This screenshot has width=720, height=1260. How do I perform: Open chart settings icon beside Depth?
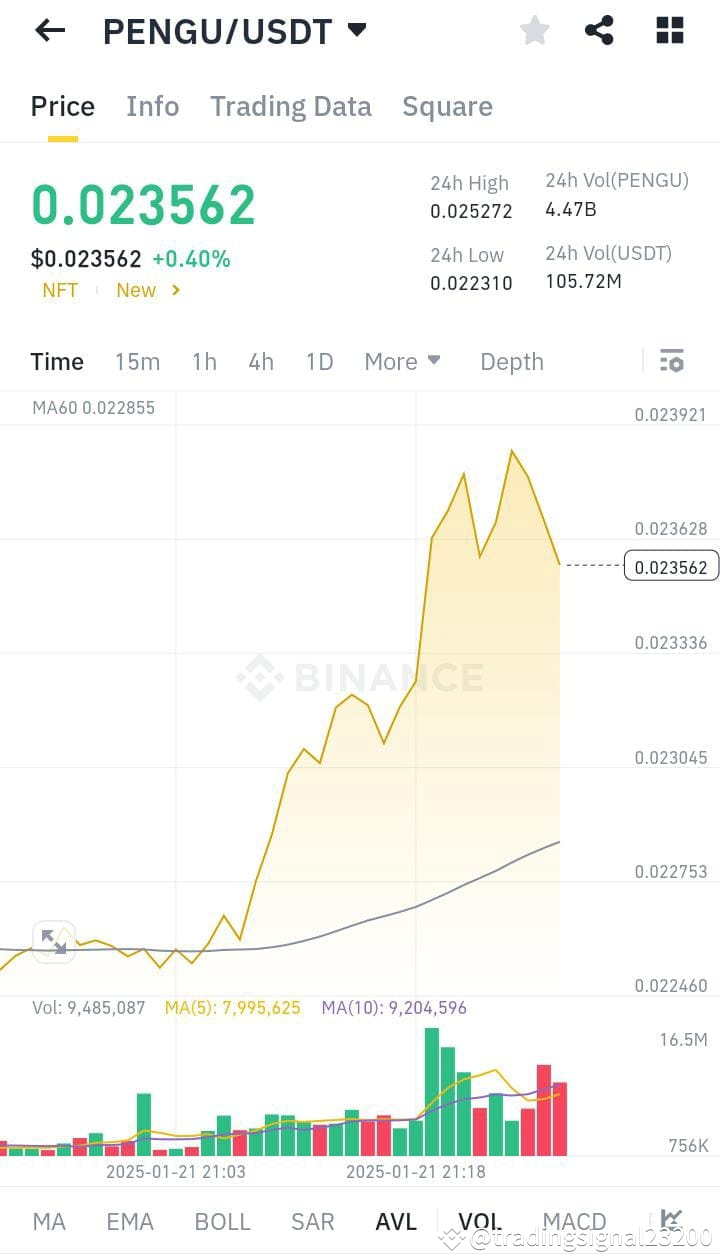[672, 361]
